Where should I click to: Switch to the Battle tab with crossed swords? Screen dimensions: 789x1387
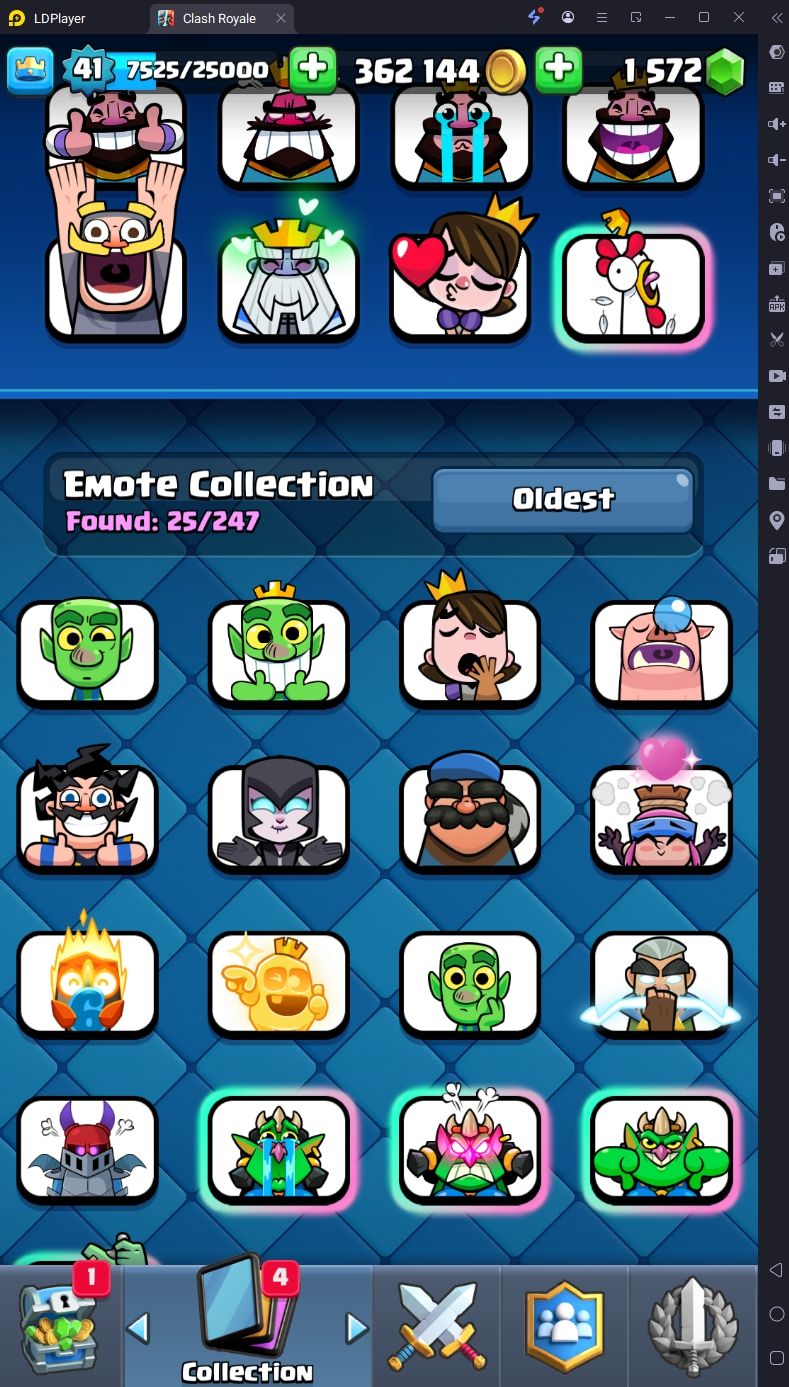[437, 1326]
